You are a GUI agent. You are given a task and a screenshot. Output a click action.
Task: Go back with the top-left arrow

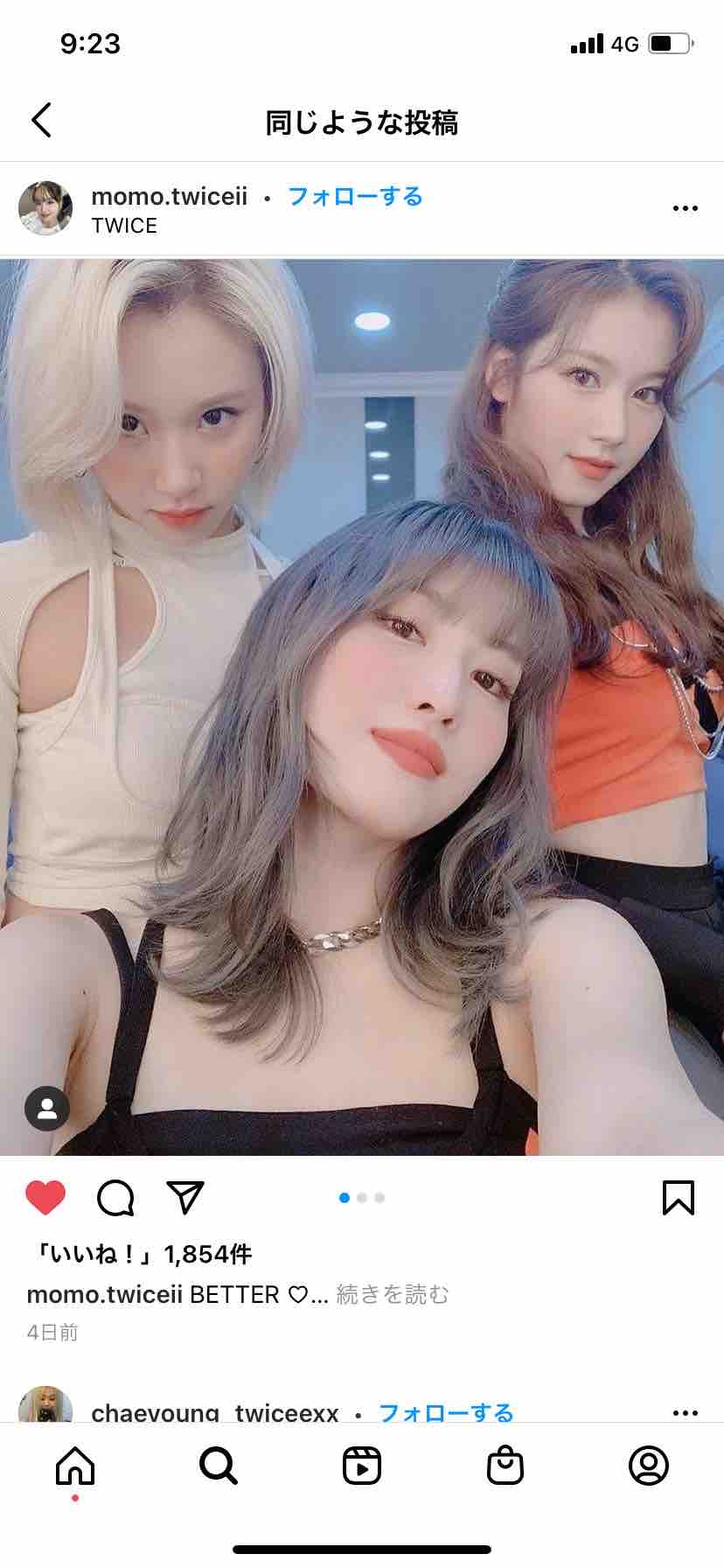click(42, 121)
